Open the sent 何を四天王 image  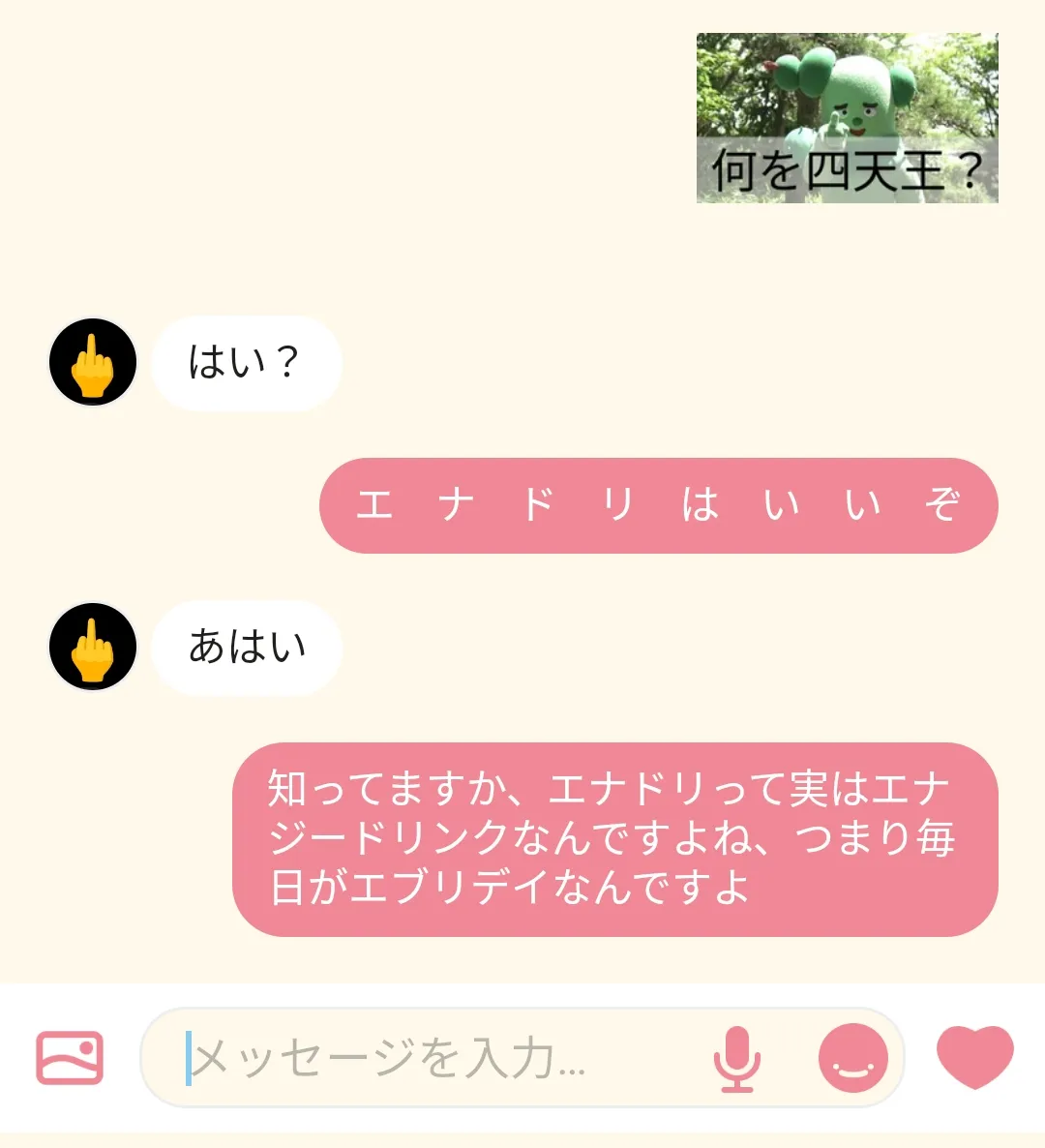pyautogui.click(x=847, y=118)
